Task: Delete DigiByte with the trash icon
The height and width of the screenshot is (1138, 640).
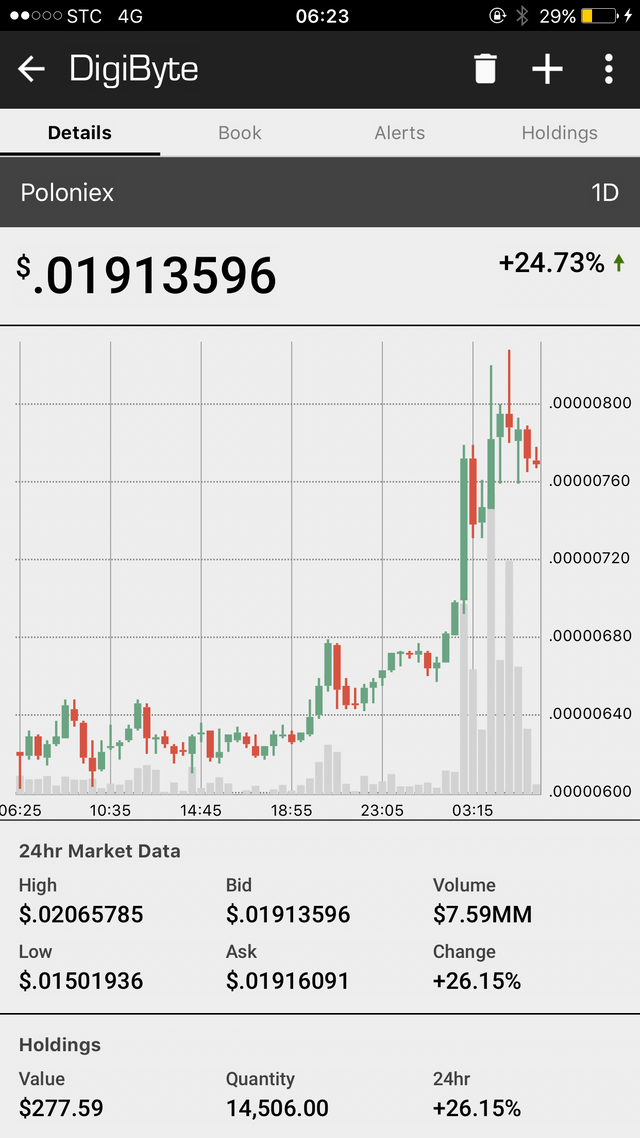Action: [x=485, y=69]
